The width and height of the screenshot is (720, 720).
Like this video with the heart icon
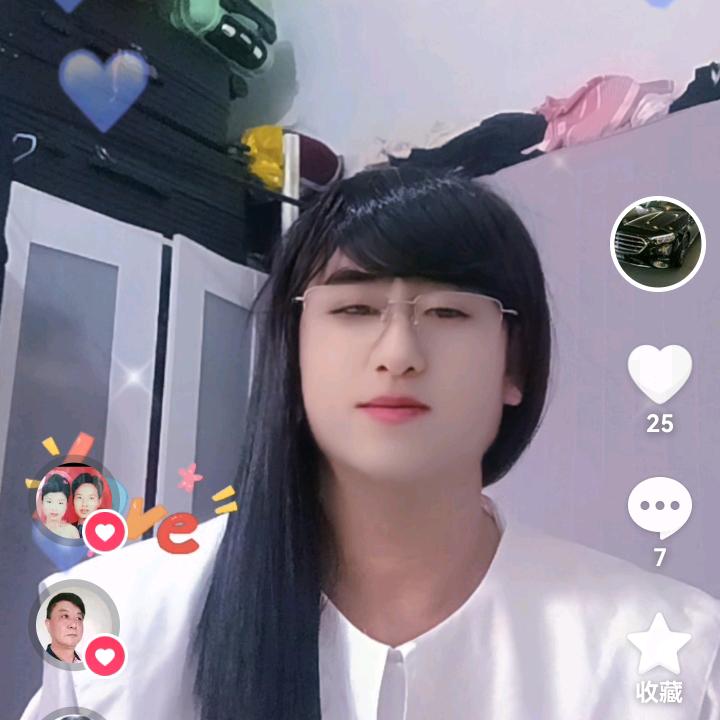pos(659,374)
